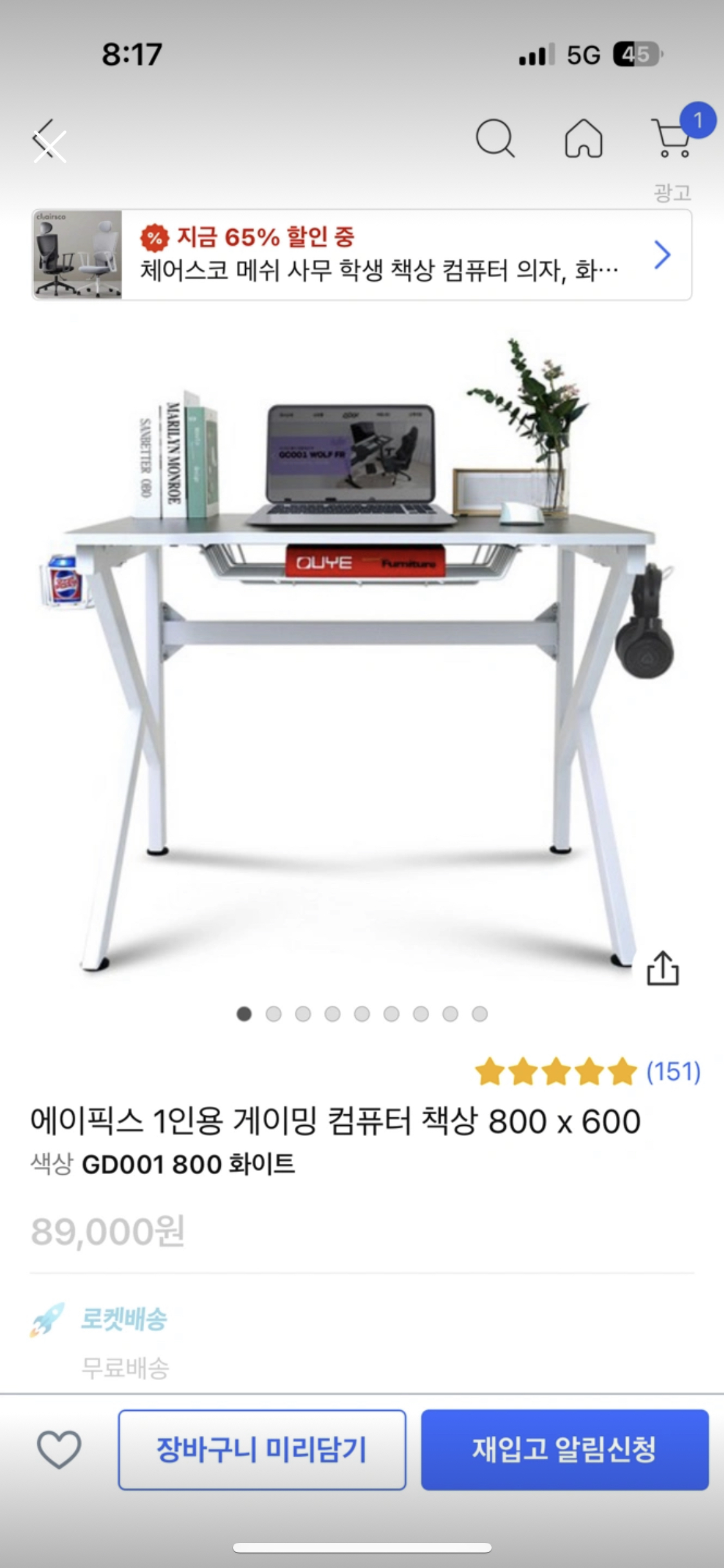Open the search magnifier icon
The image size is (724, 1568).
click(x=494, y=138)
